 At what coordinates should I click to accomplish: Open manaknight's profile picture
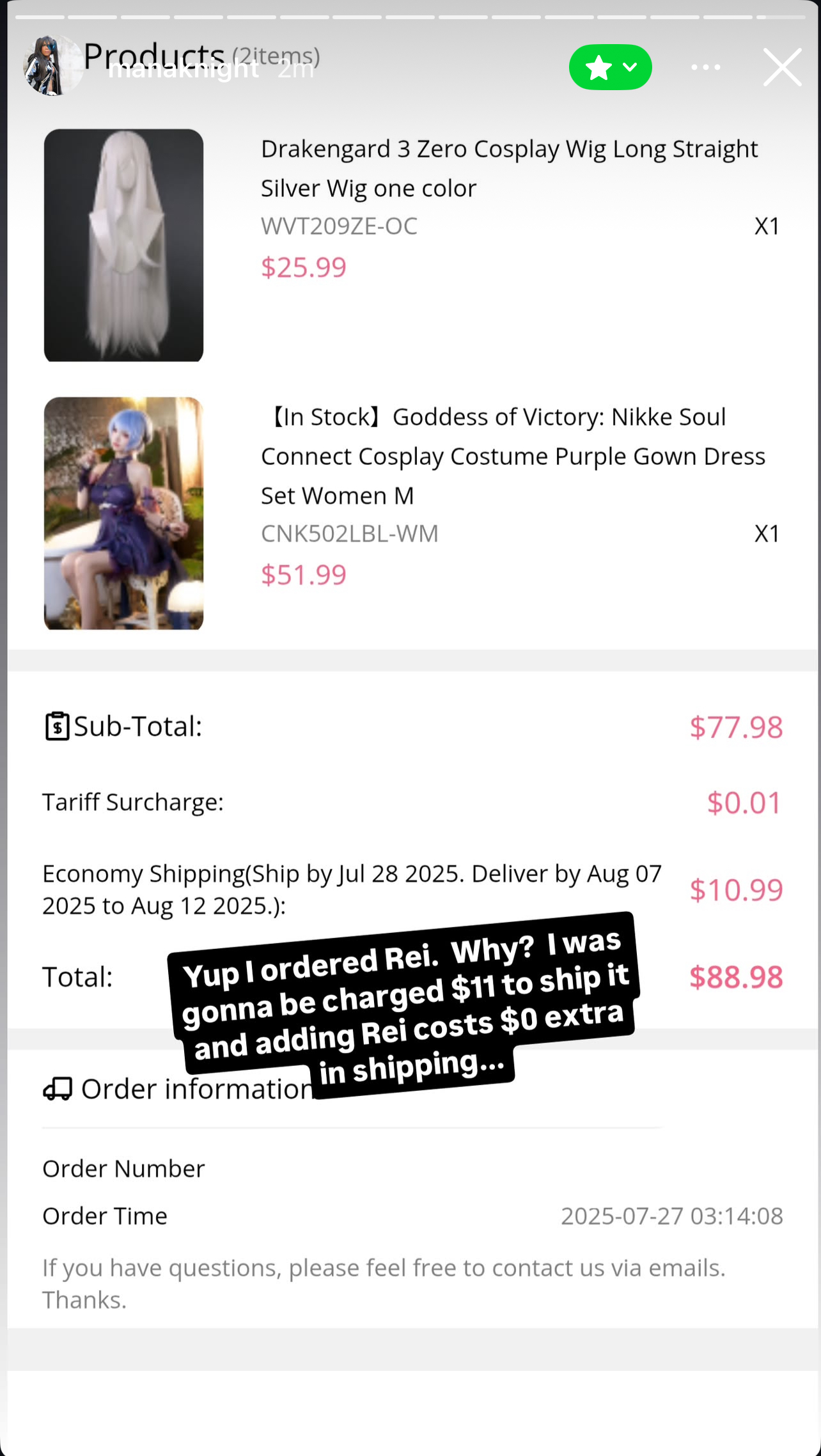(52, 66)
